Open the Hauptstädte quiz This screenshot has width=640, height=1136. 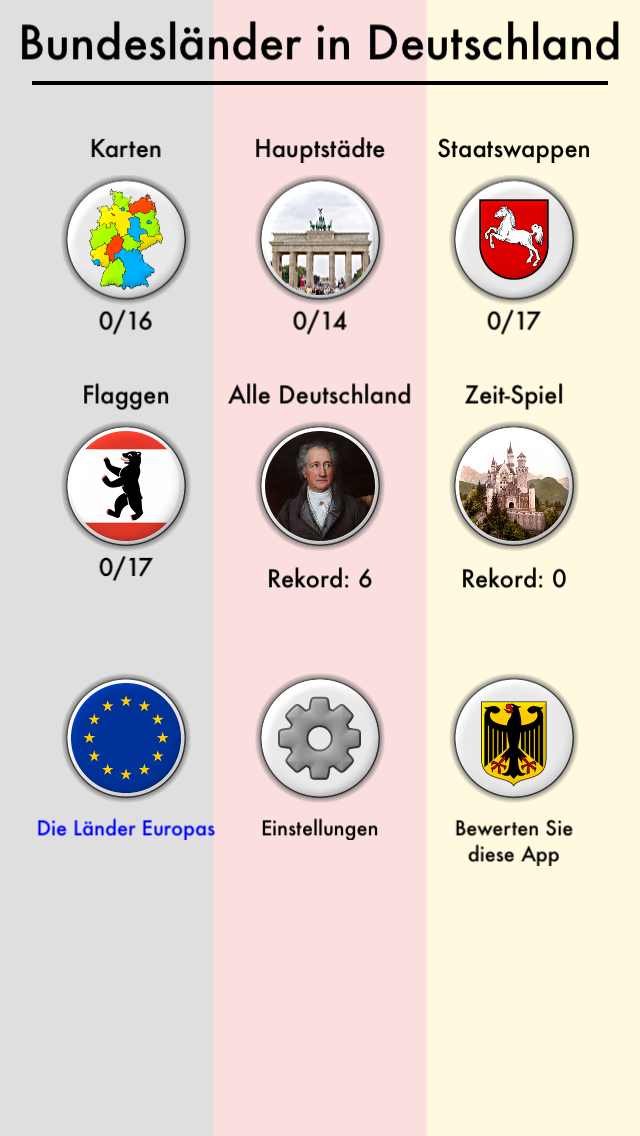point(320,240)
